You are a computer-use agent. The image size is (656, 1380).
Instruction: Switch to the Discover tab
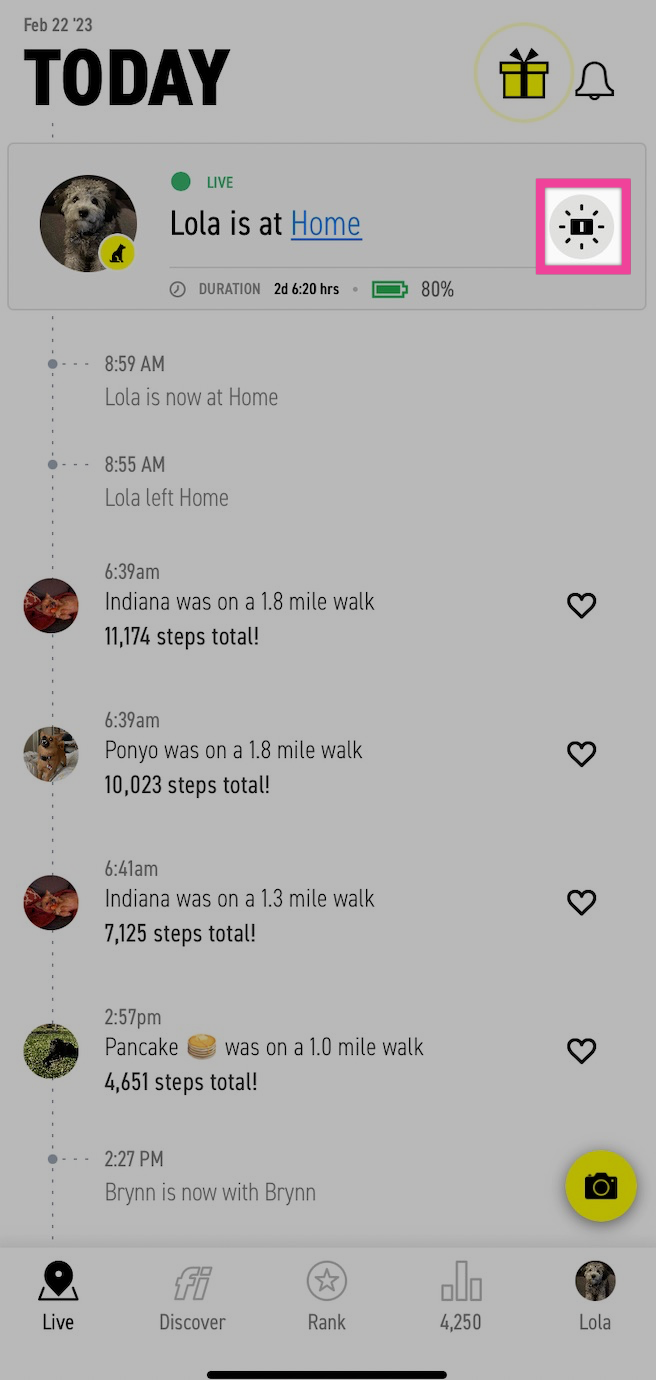(192, 1297)
